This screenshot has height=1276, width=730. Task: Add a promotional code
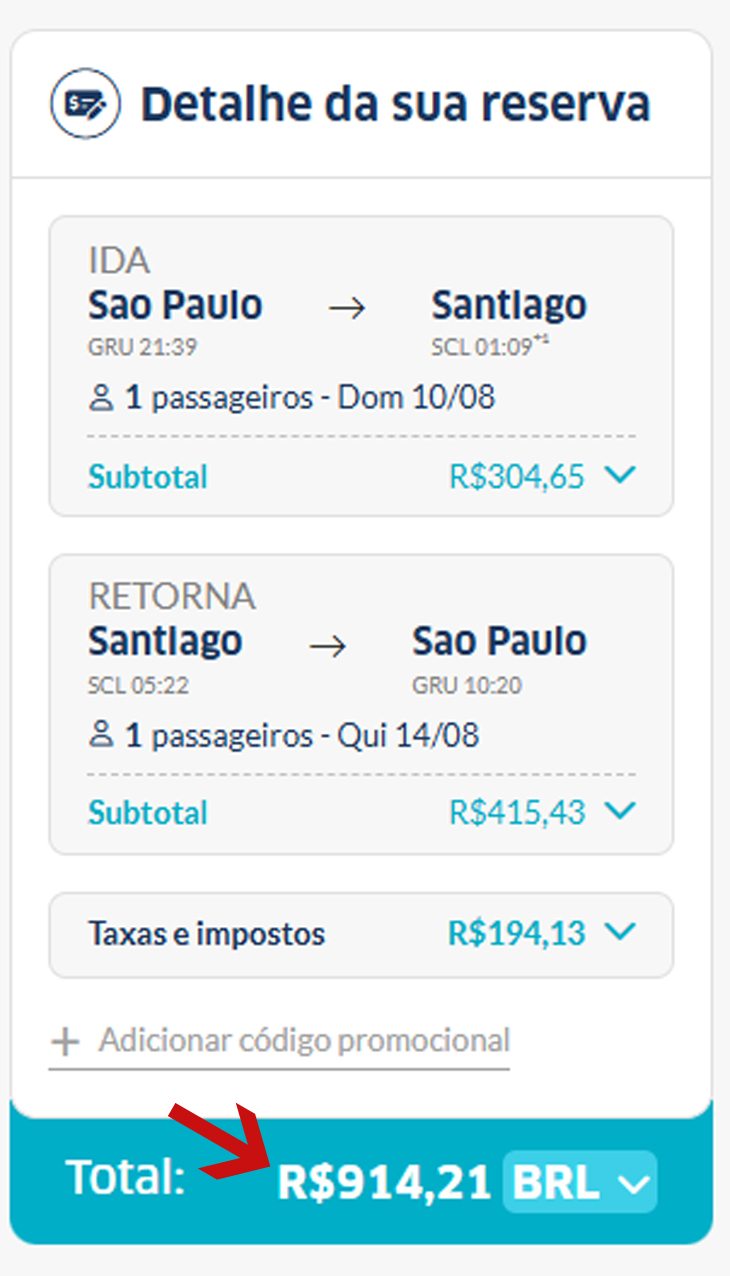click(280, 1041)
